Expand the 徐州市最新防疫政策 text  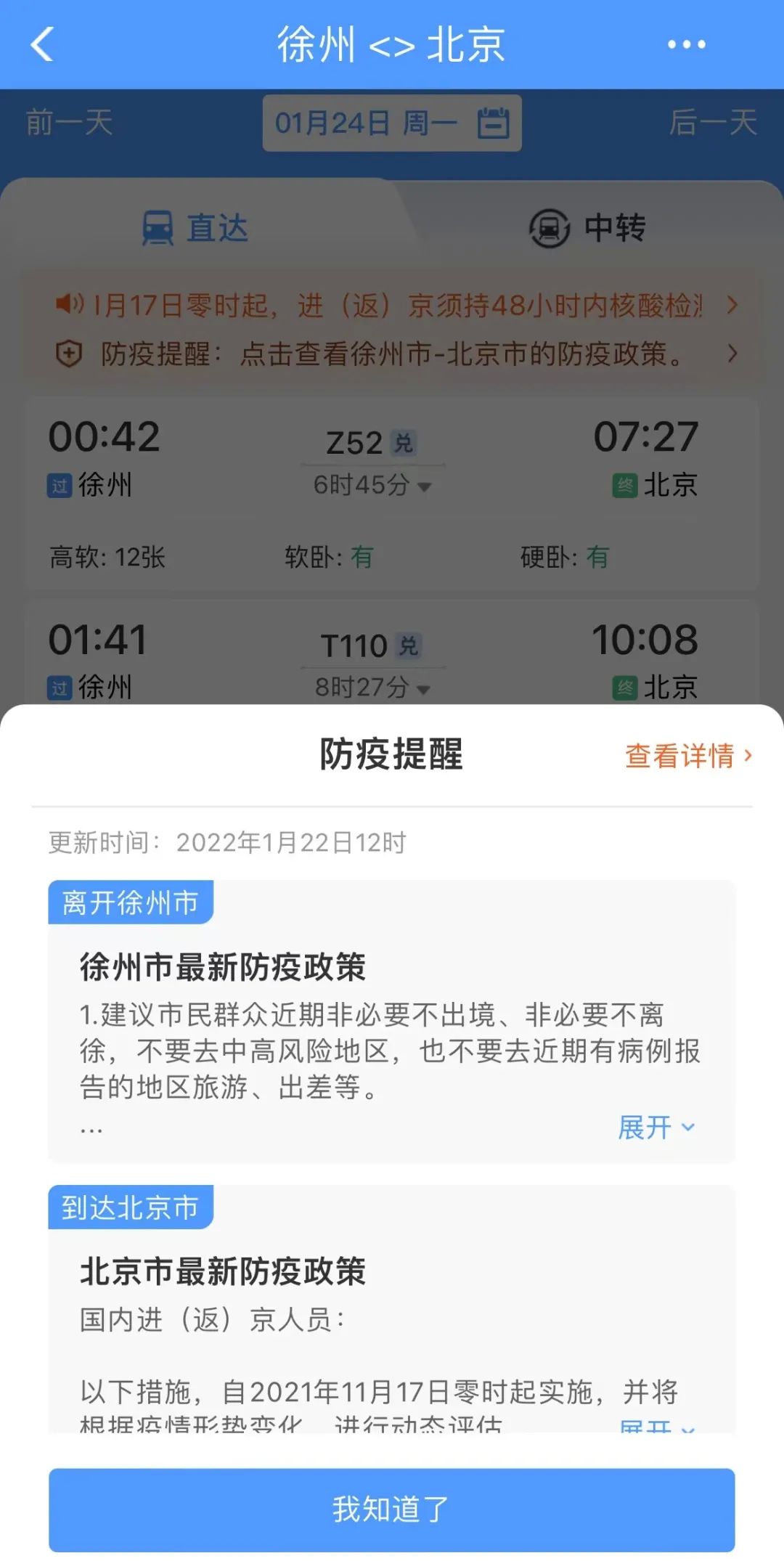click(x=656, y=1128)
